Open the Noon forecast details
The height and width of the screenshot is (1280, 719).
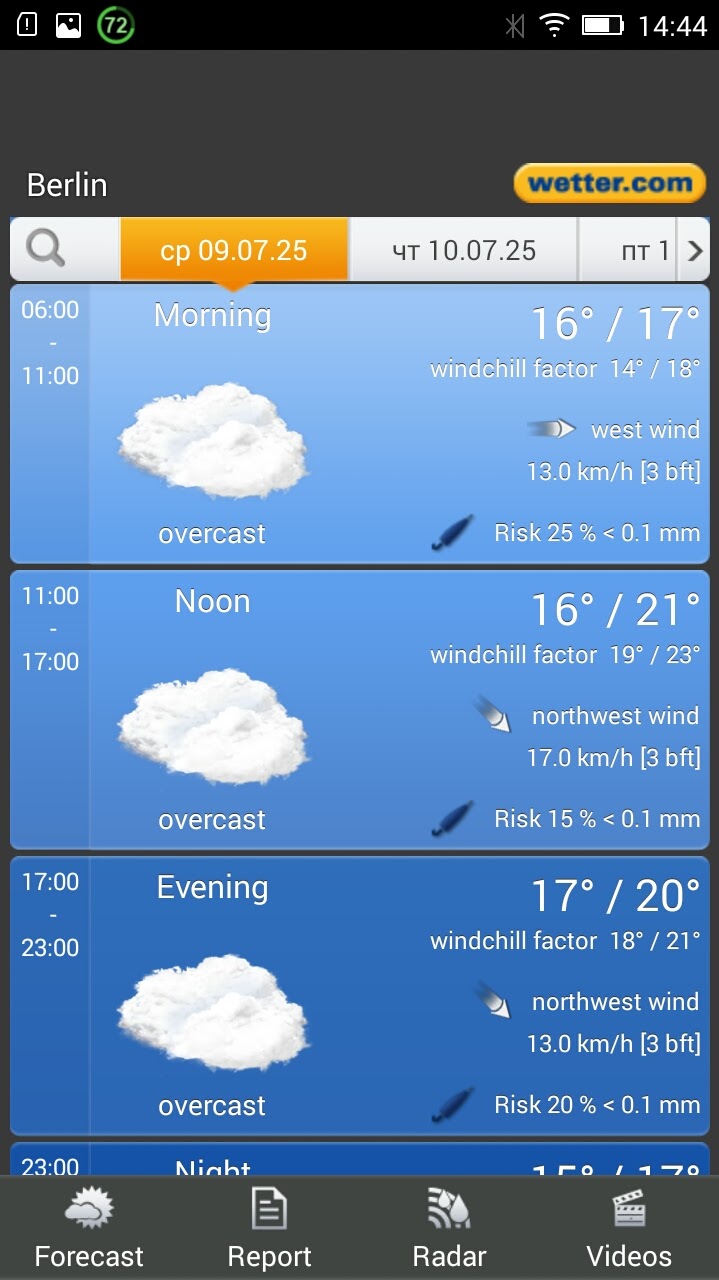360,710
